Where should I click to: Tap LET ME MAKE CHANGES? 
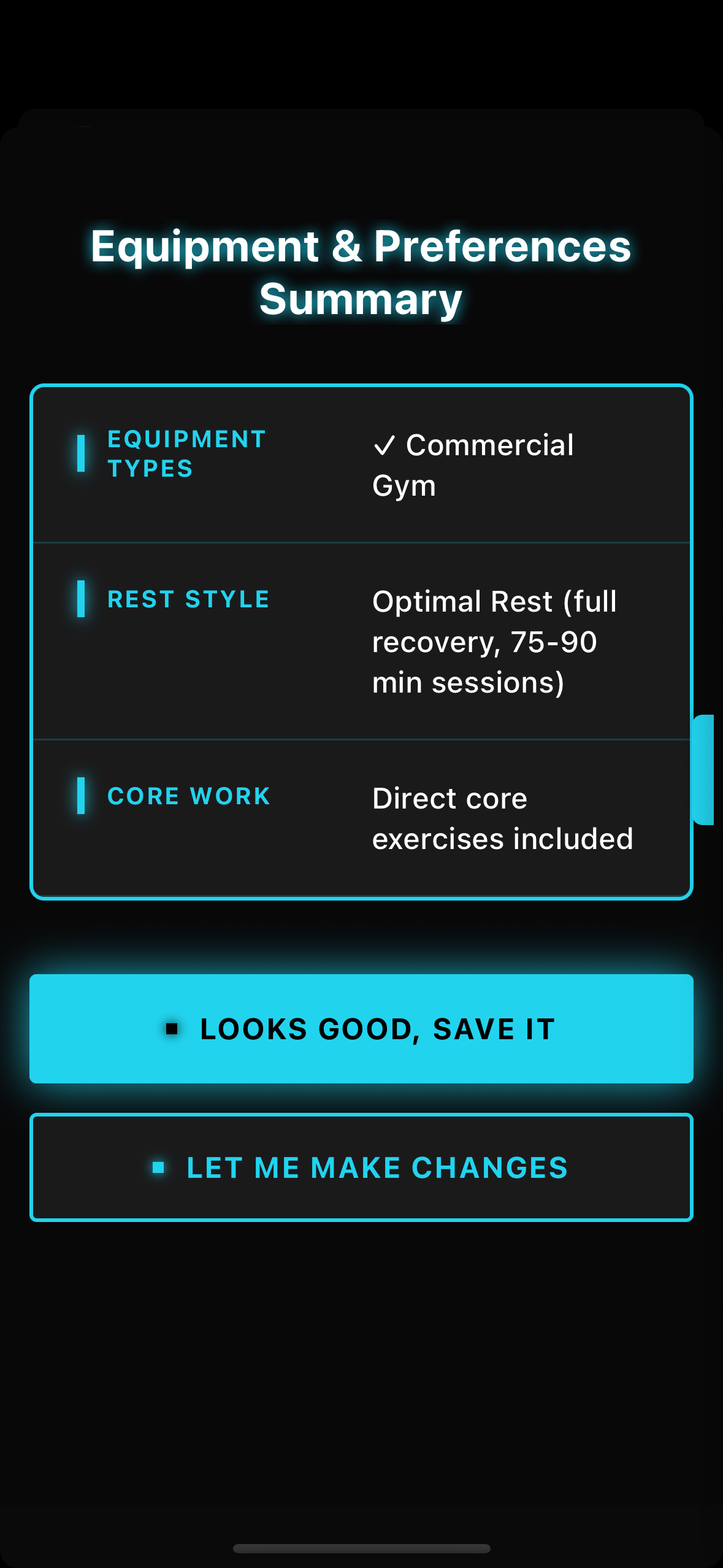pos(361,1166)
